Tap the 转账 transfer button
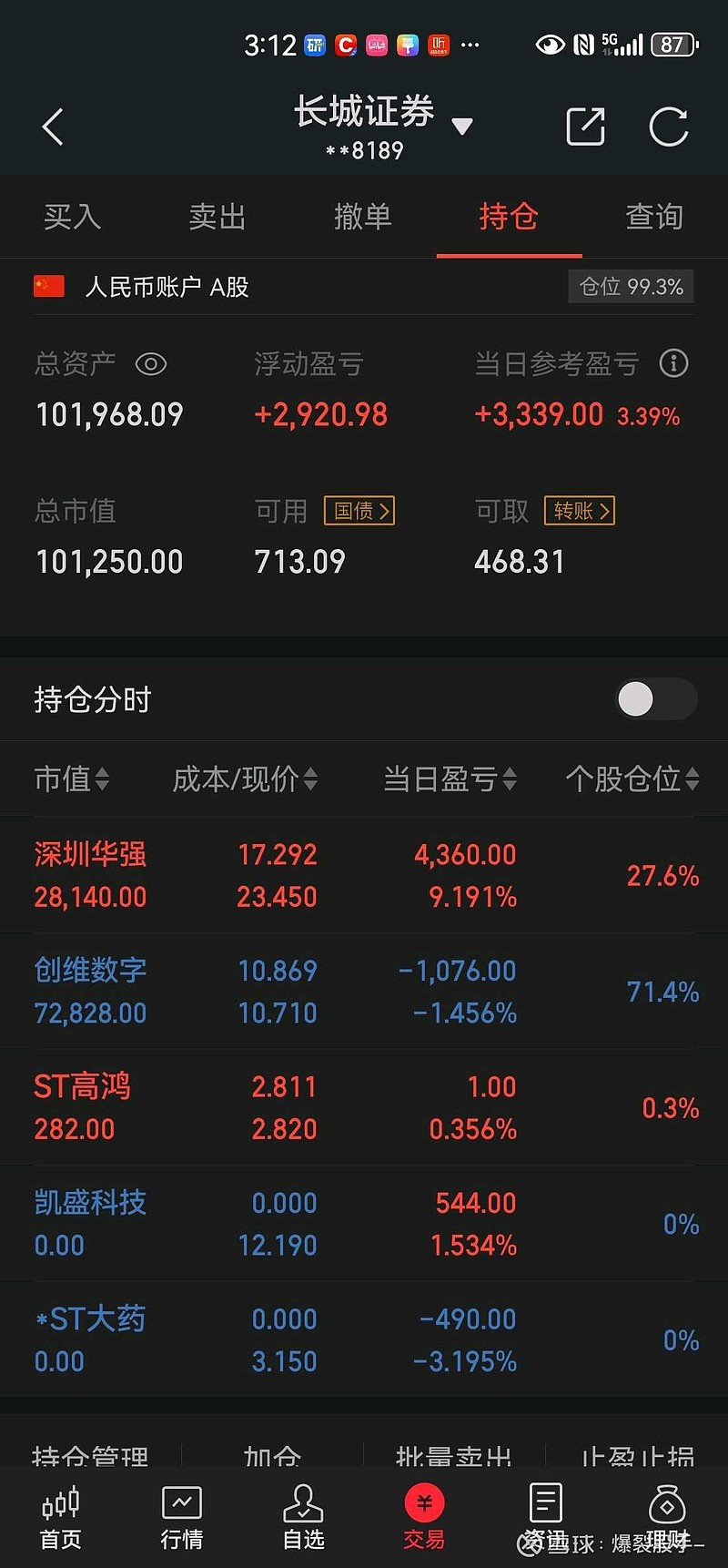Viewport: 728px width, 1568px height. click(x=579, y=511)
